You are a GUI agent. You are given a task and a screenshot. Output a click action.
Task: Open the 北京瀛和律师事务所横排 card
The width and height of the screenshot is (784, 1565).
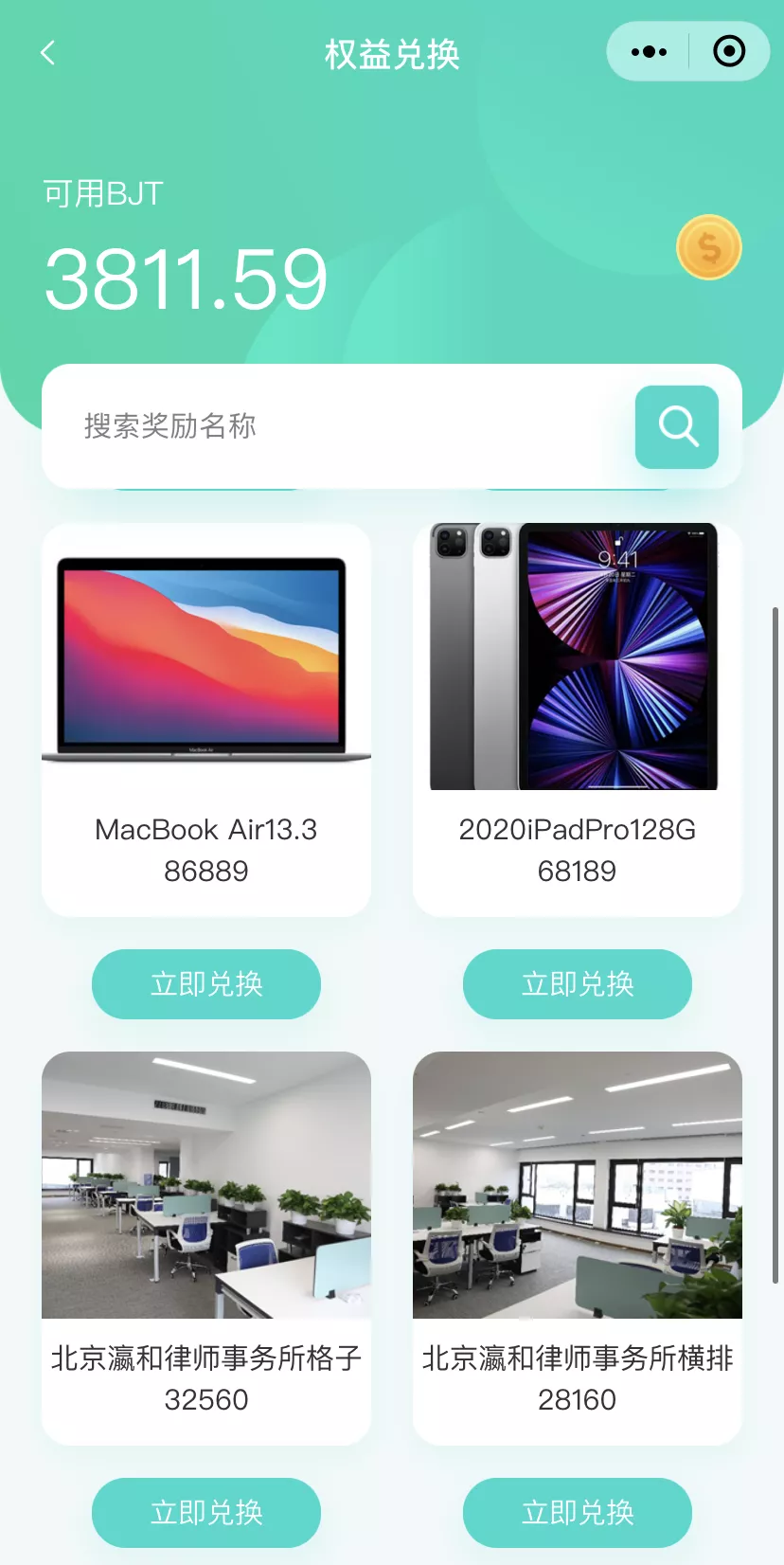pos(577,1247)
